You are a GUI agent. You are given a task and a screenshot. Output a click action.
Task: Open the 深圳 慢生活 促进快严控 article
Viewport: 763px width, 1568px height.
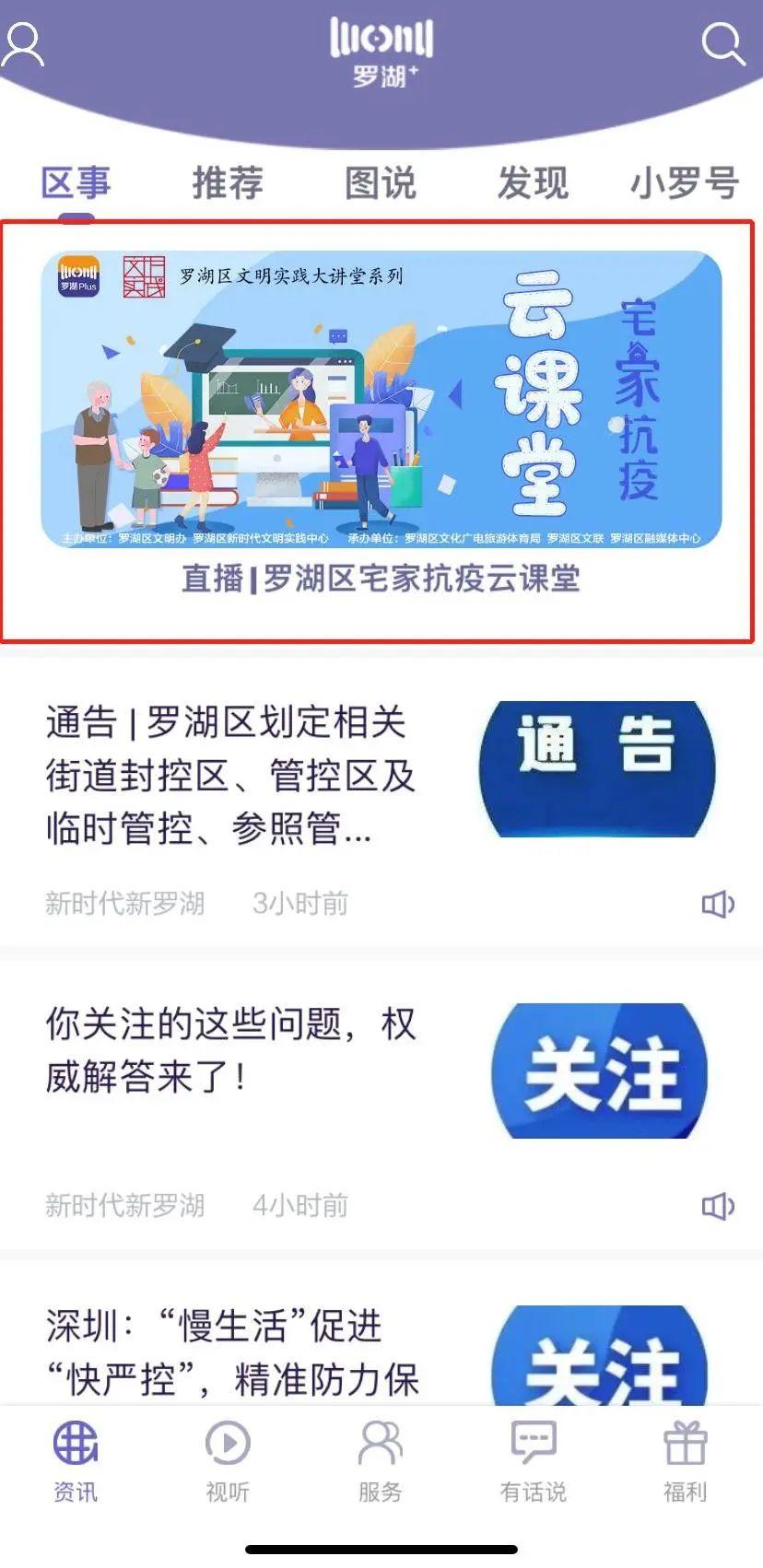230,1352
